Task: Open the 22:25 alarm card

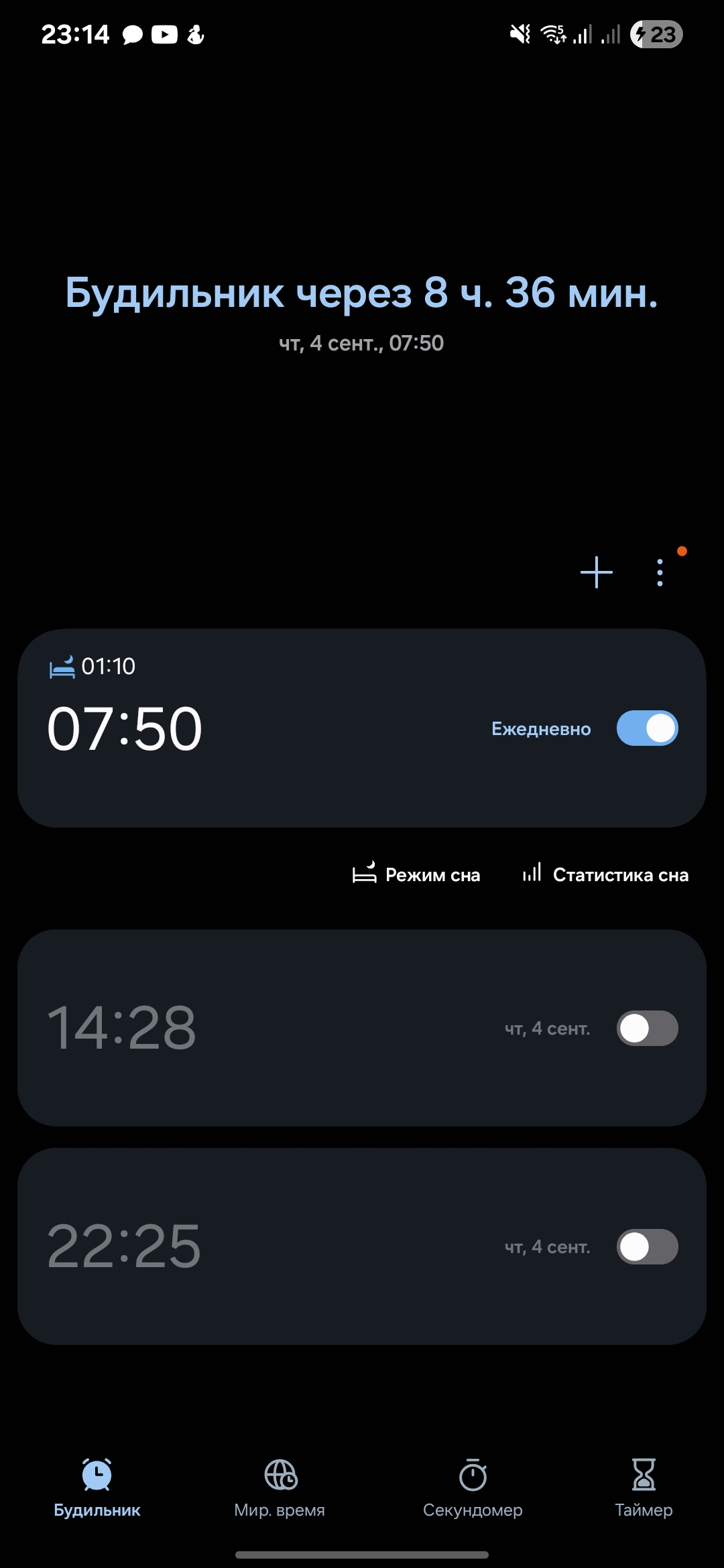Action: tap(268, 1246)
